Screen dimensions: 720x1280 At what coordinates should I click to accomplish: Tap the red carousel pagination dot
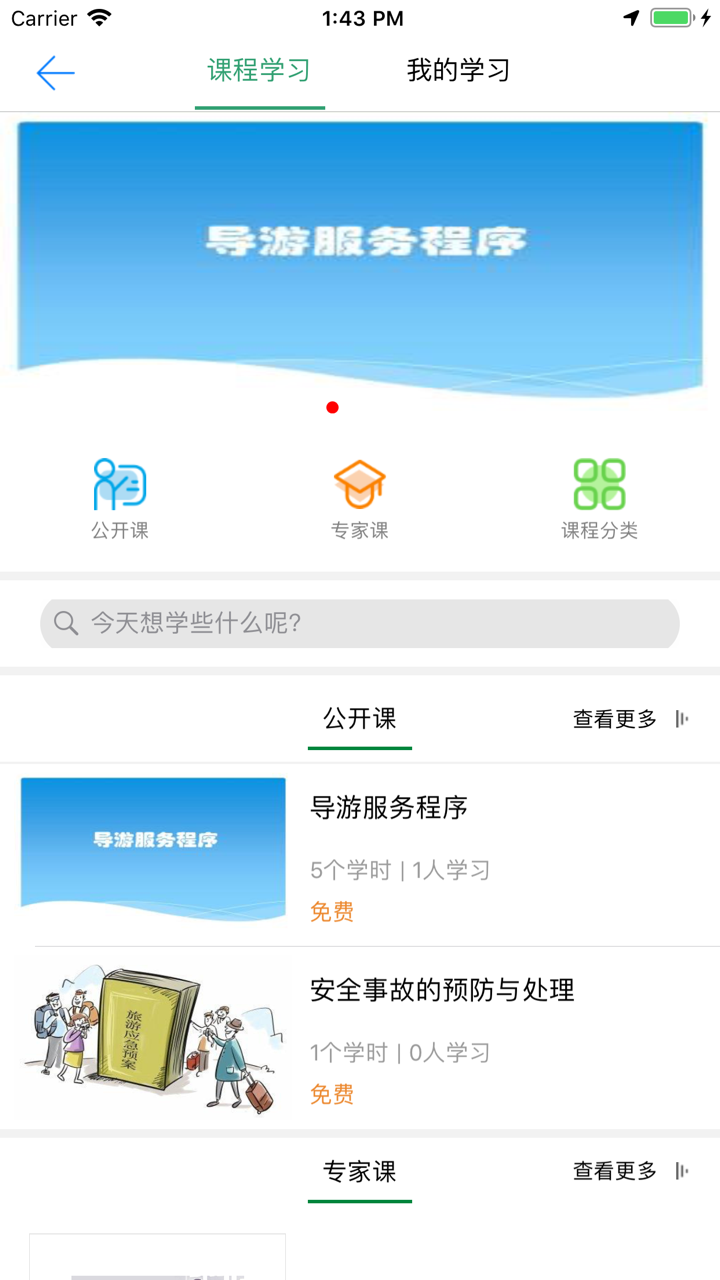[x=333, y=407]
